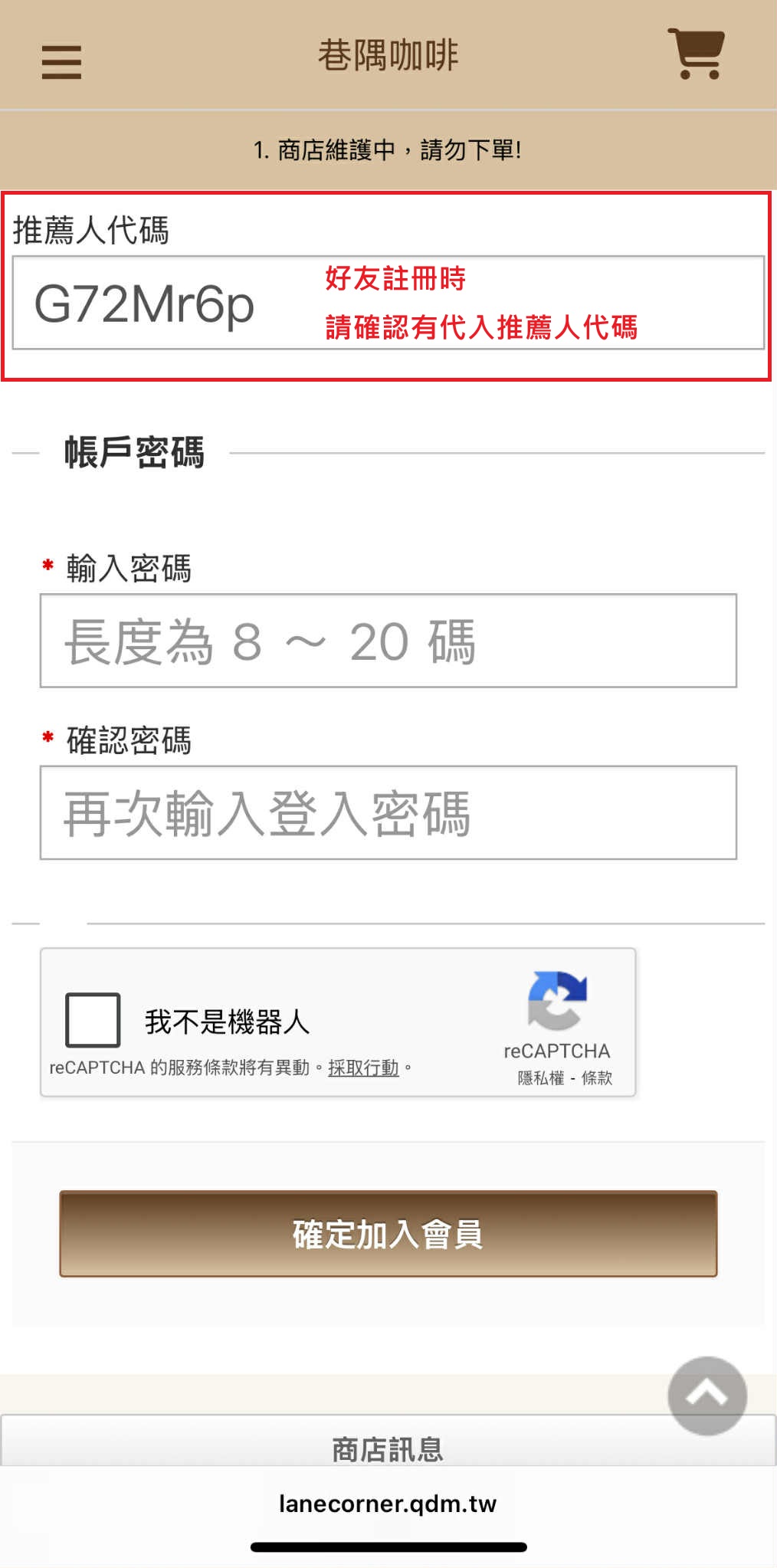Screen dimensions: 777x1568
Task: Open the shopping cart
Action: coord(695,54)
